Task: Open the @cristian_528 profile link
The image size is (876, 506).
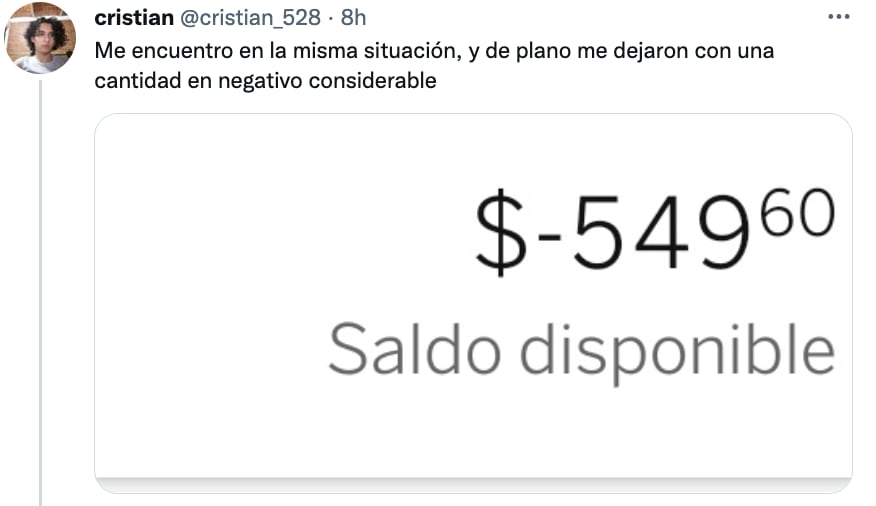Action: click(x=249, y=20)
